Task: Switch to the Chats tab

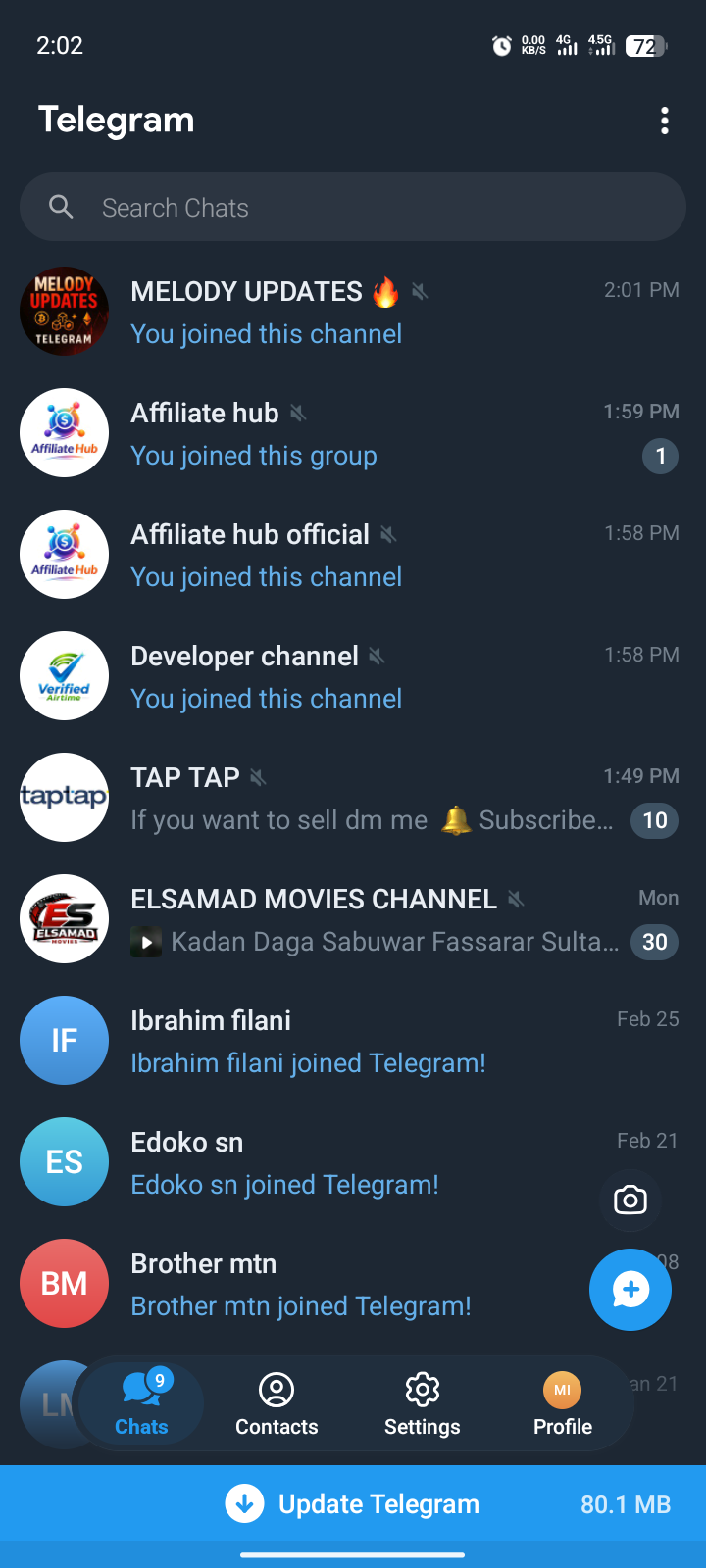Action: click(141, 1403)
